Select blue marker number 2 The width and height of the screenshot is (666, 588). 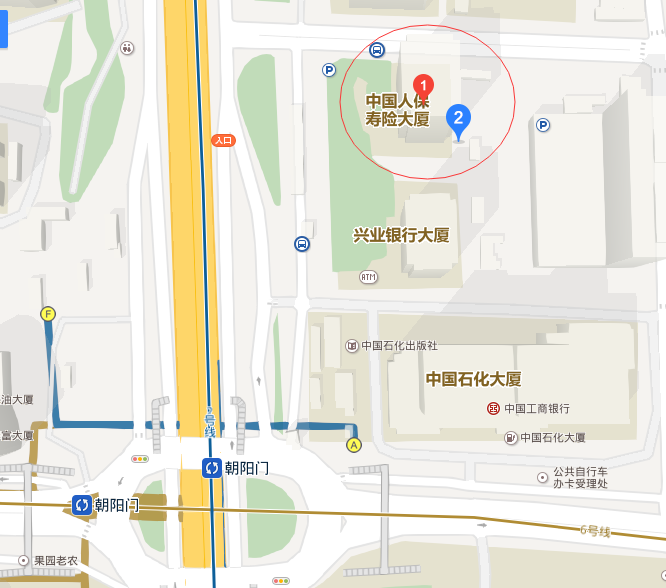[459, 119]
